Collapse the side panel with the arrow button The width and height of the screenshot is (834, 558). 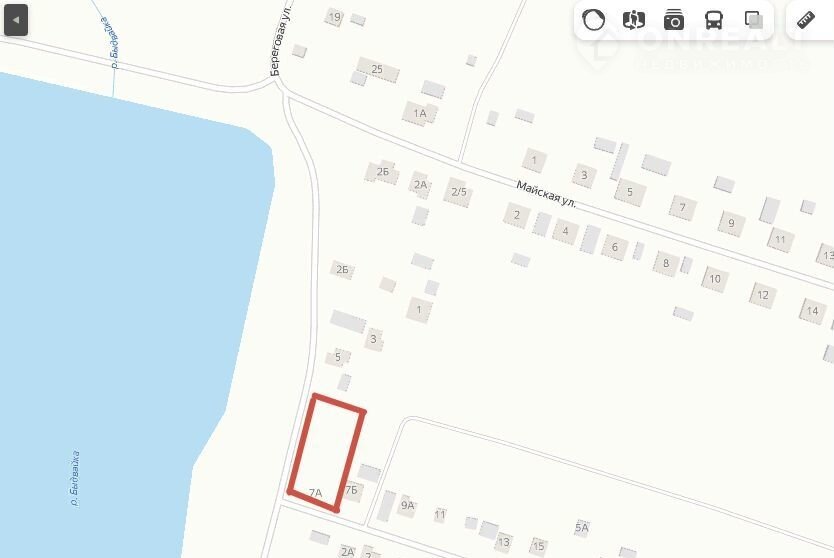click(x=16, y=20)
